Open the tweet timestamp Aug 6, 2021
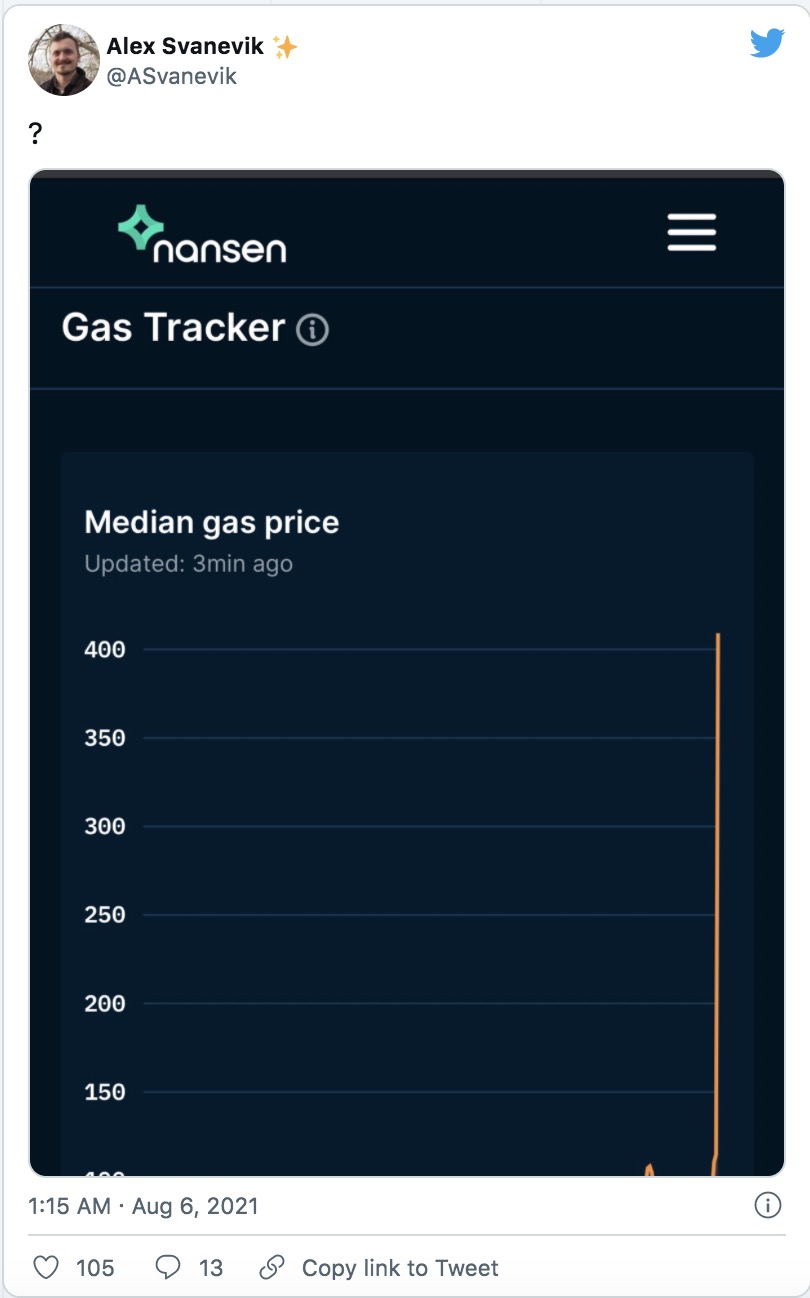This screenshot has width=810, height=1298. coord(144,1206)
